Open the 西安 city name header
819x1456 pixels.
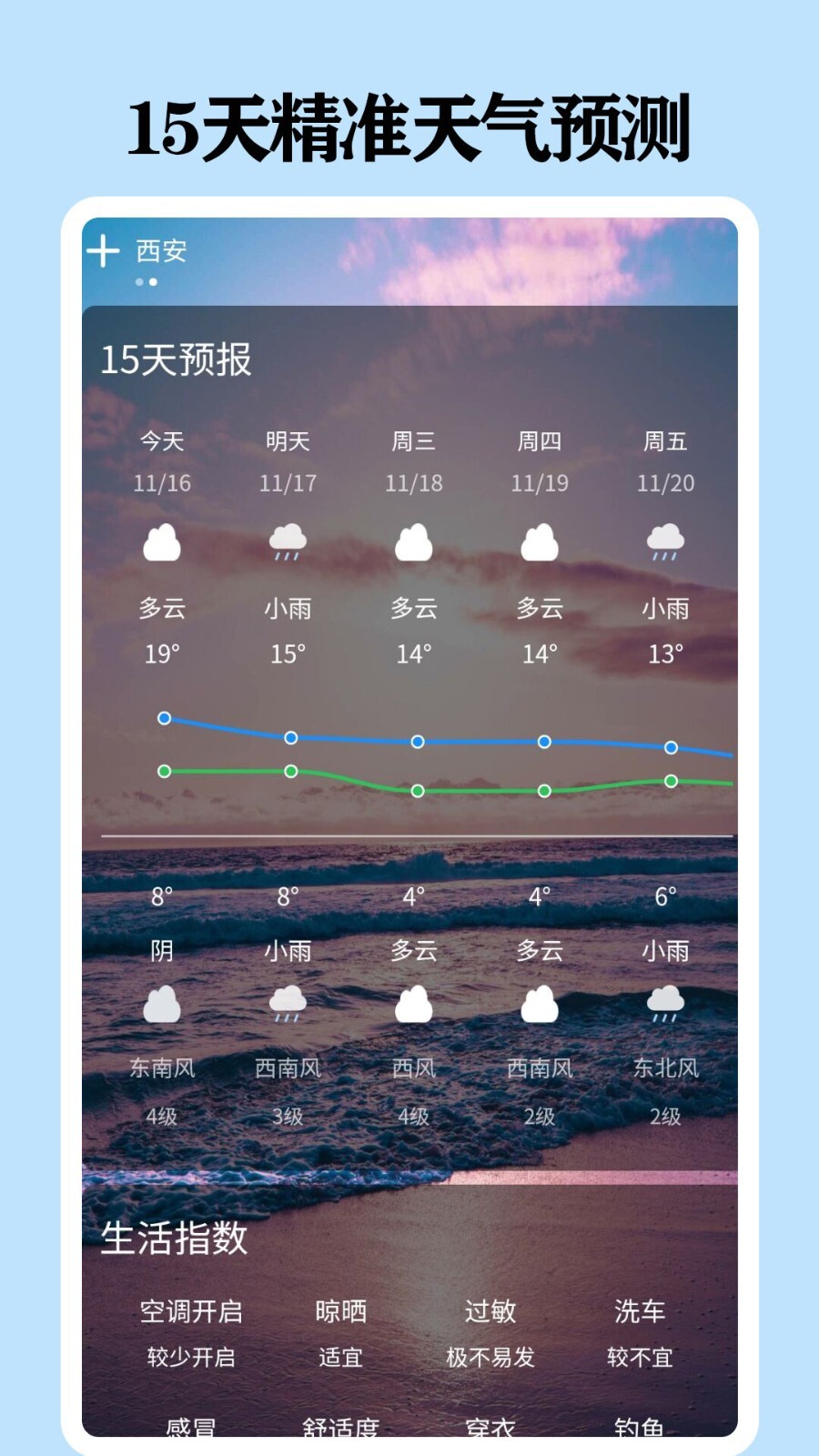point(160,250)
